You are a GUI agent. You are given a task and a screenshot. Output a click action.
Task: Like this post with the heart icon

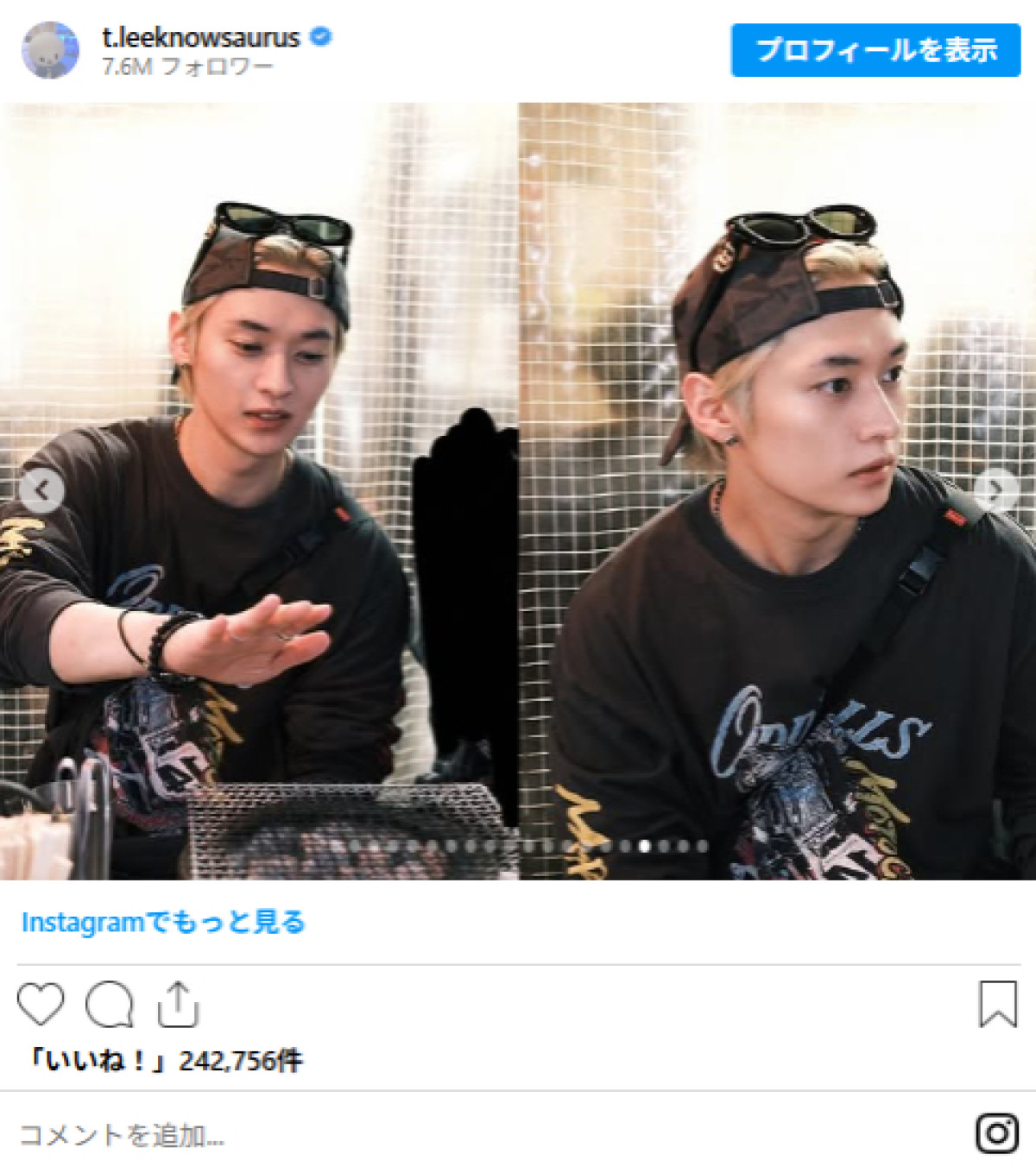pos(41,1005)
